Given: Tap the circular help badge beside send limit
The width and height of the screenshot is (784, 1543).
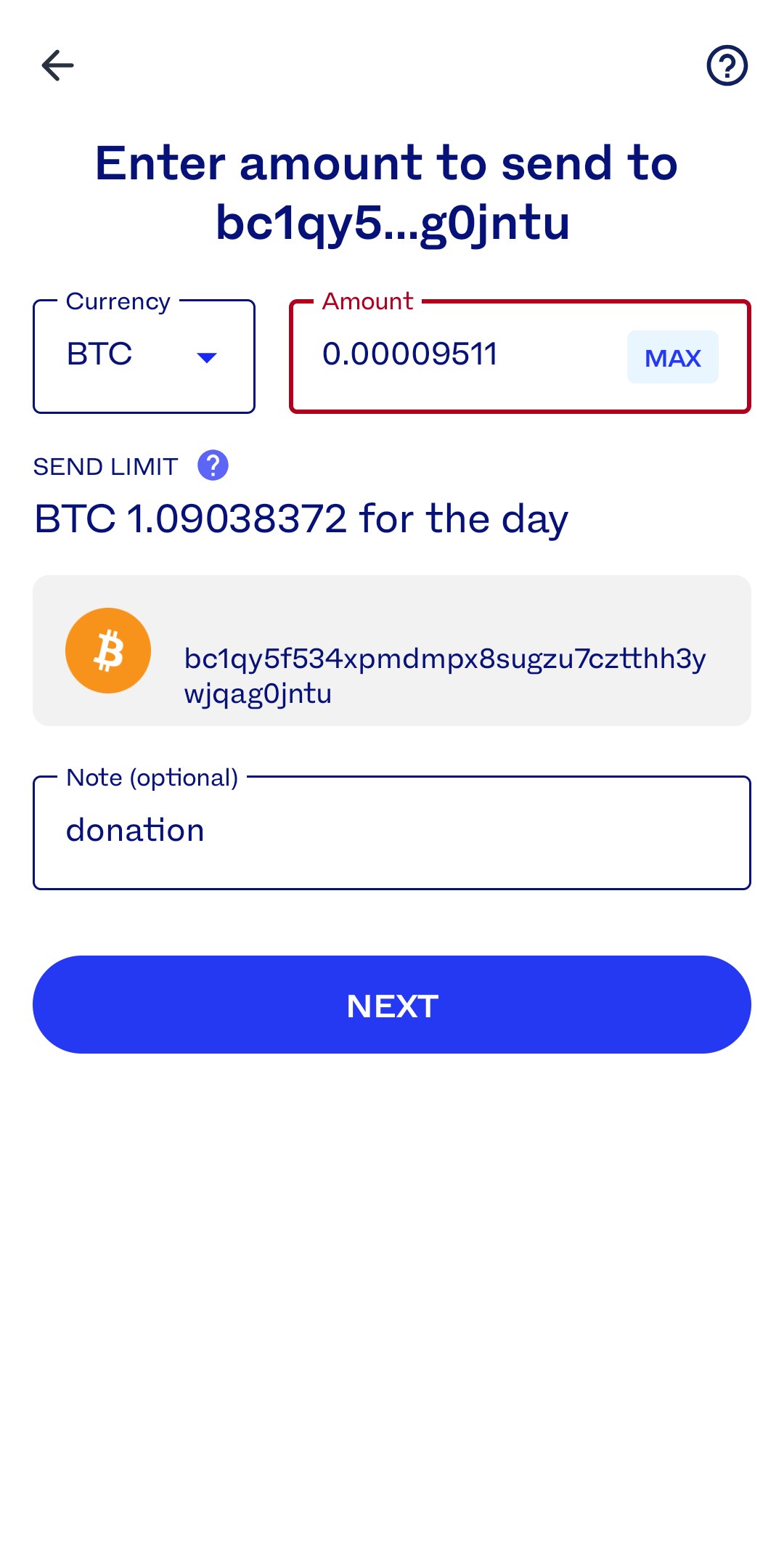Looking at the screenshot, I should pos(211,465).
